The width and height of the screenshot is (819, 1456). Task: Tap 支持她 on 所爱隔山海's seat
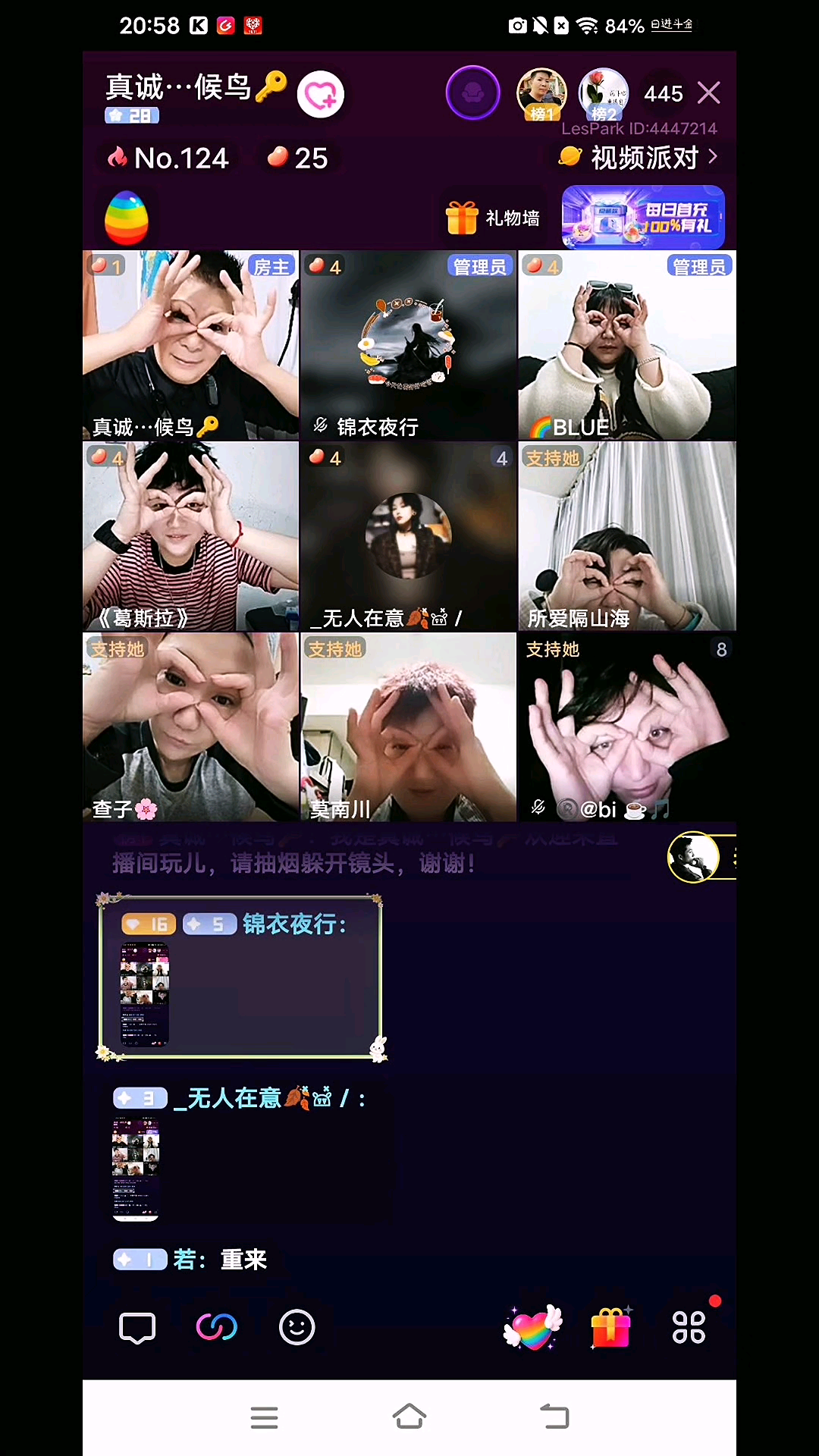coord(553,458)
